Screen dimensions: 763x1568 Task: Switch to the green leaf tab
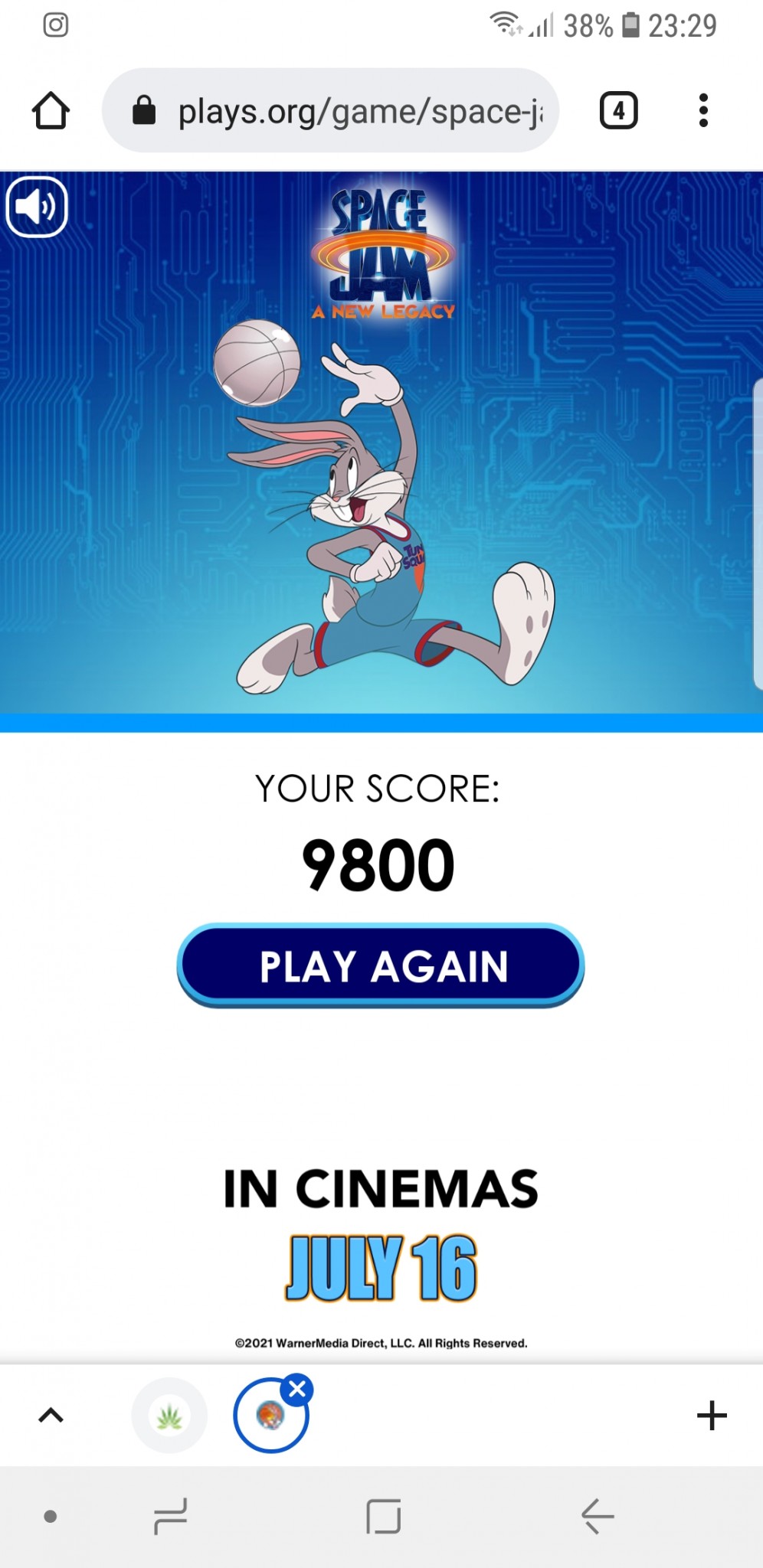pos(169,1416)
